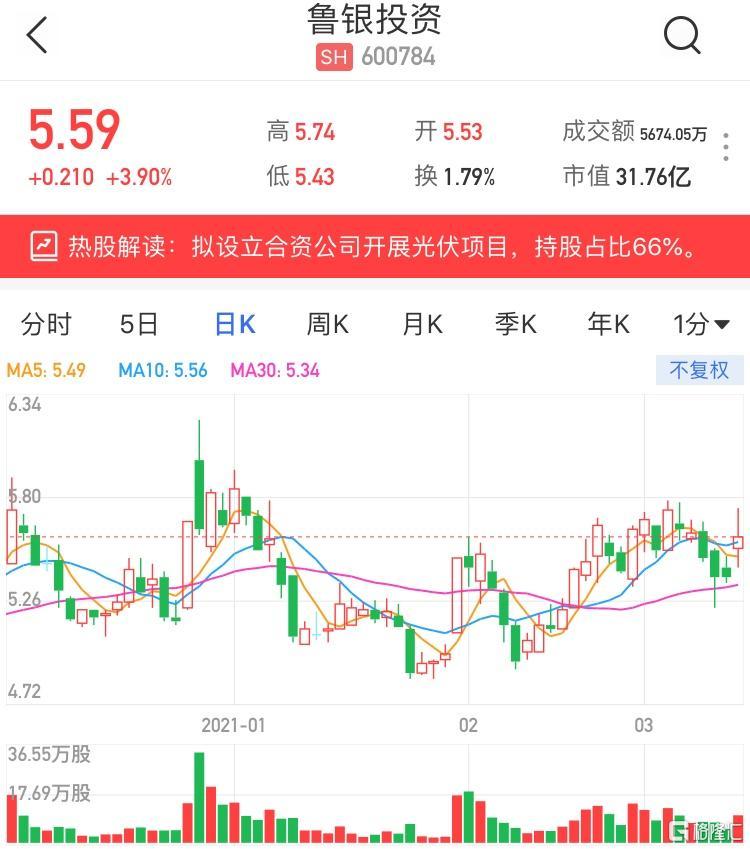The image size is (750, 849).
Task: Select the MA10 moving average label
Action: [x=161, y=369]
